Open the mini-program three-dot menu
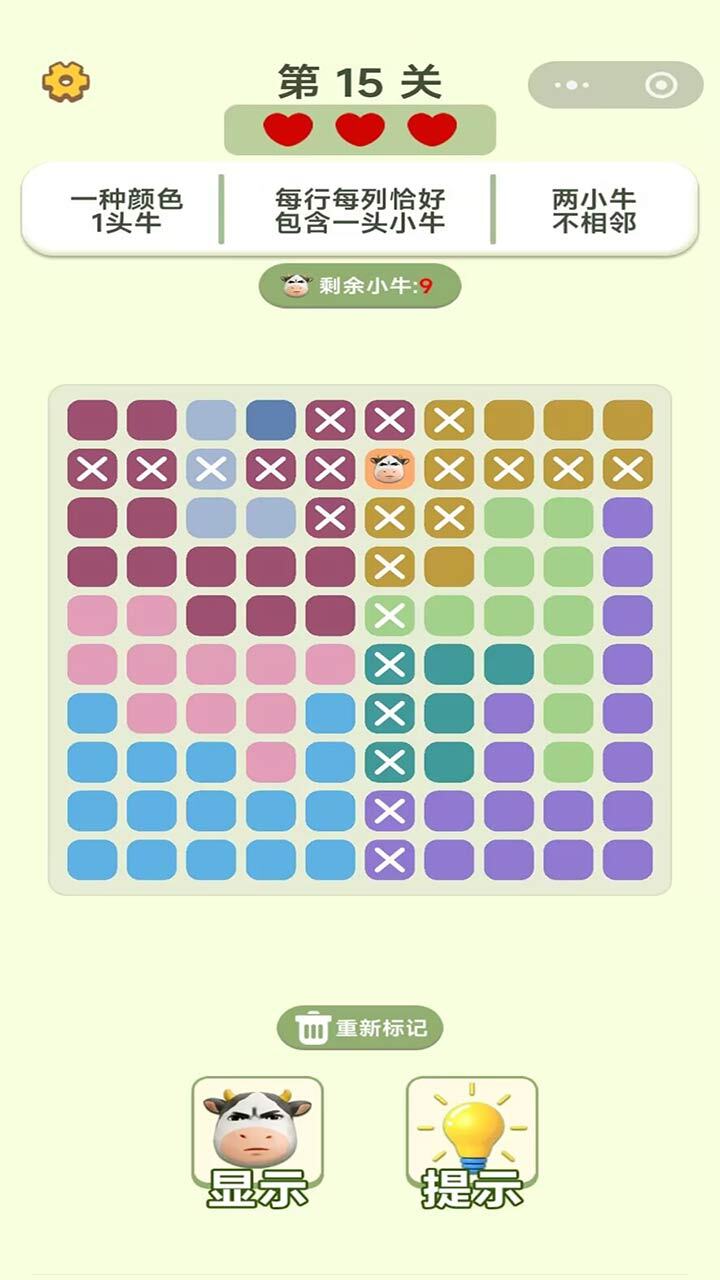The width and height of the screenshot is (720, 1280). click(572, 86)
